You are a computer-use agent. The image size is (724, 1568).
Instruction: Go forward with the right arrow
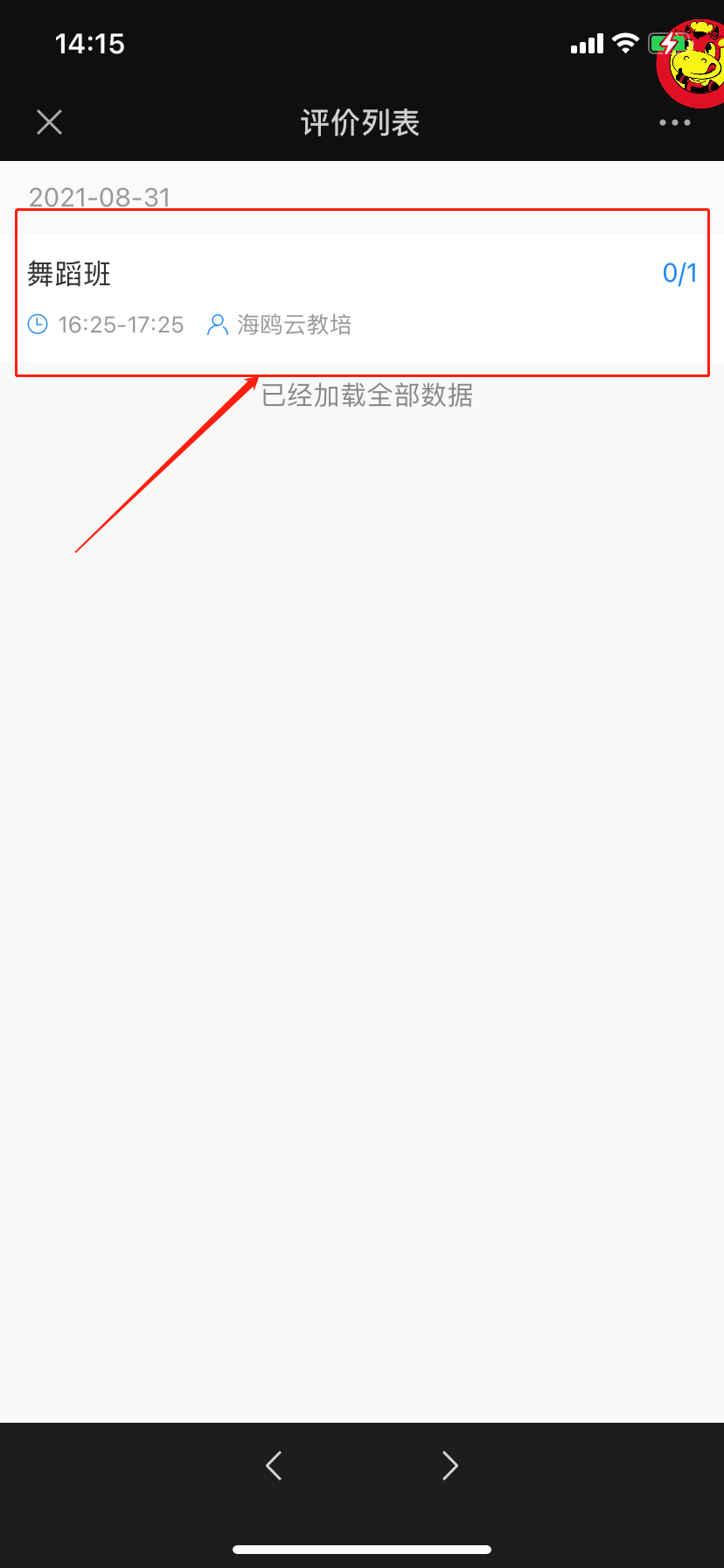[450, 1465]
